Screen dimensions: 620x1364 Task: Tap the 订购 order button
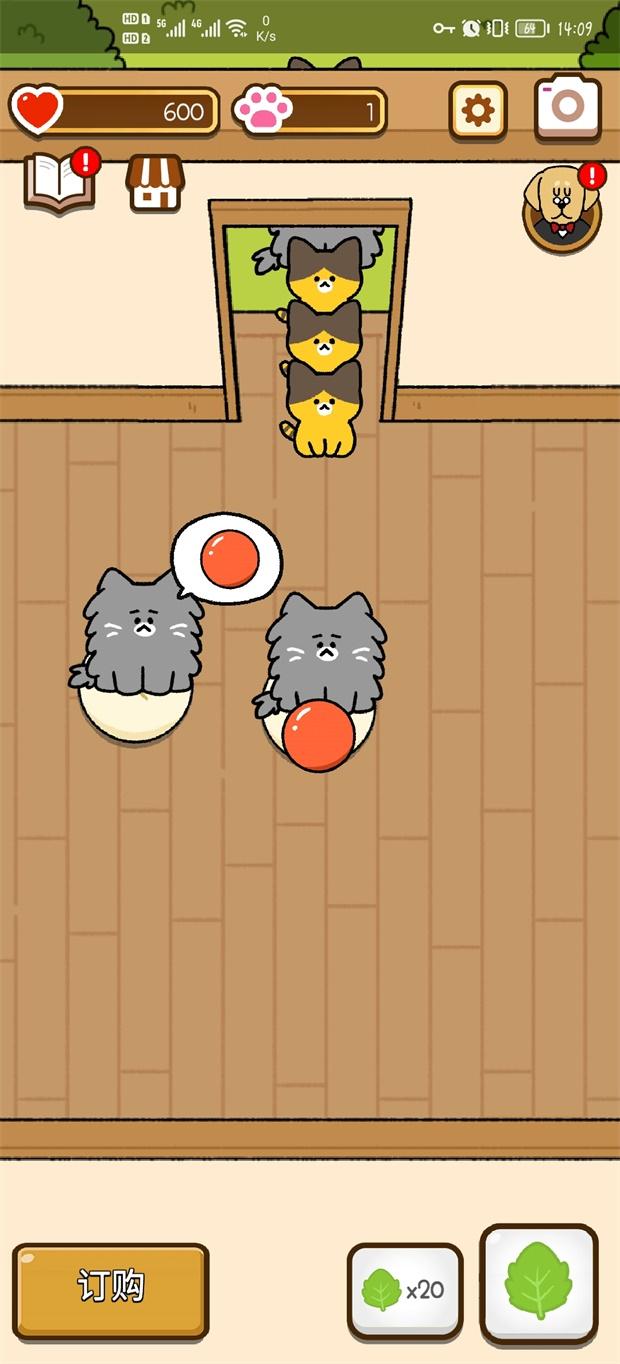[110, 1289]
